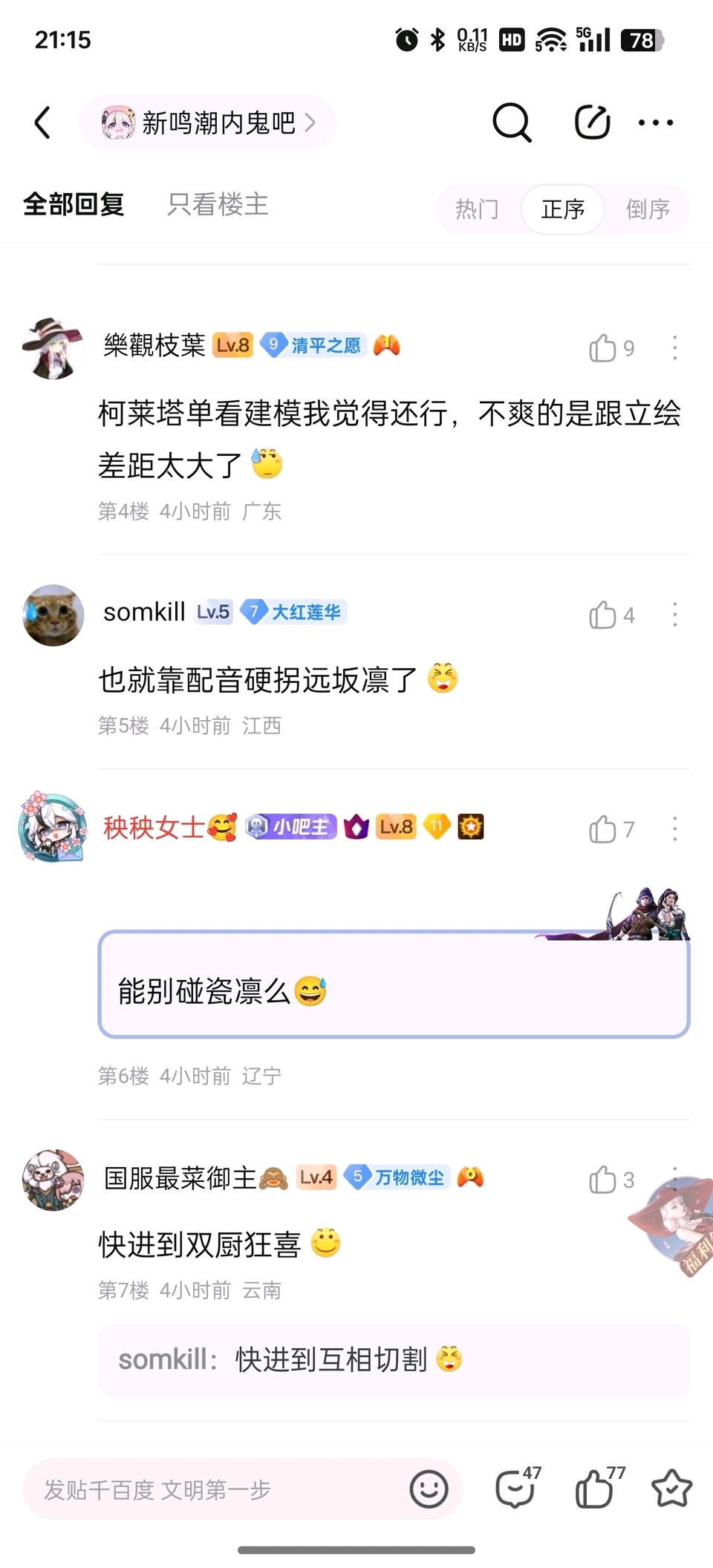Select 倒序 sort order
This screenshot has width=713, height=1568.
click(x=648, y=209)
